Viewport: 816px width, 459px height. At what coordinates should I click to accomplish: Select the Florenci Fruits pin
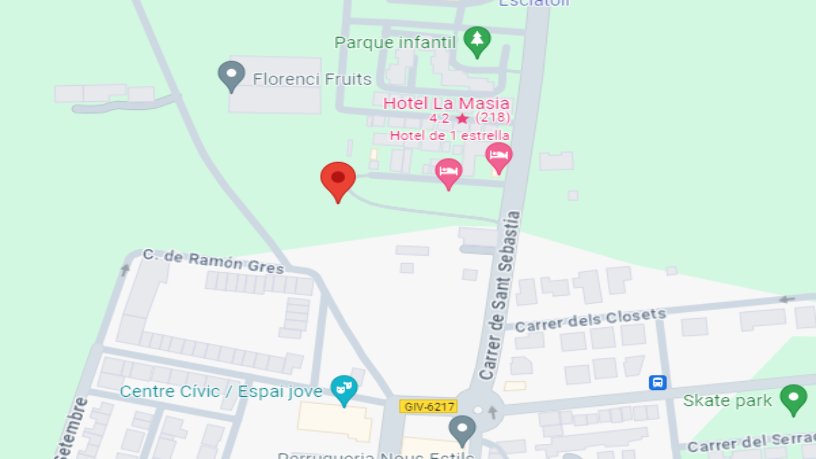[x=232, y=74]
